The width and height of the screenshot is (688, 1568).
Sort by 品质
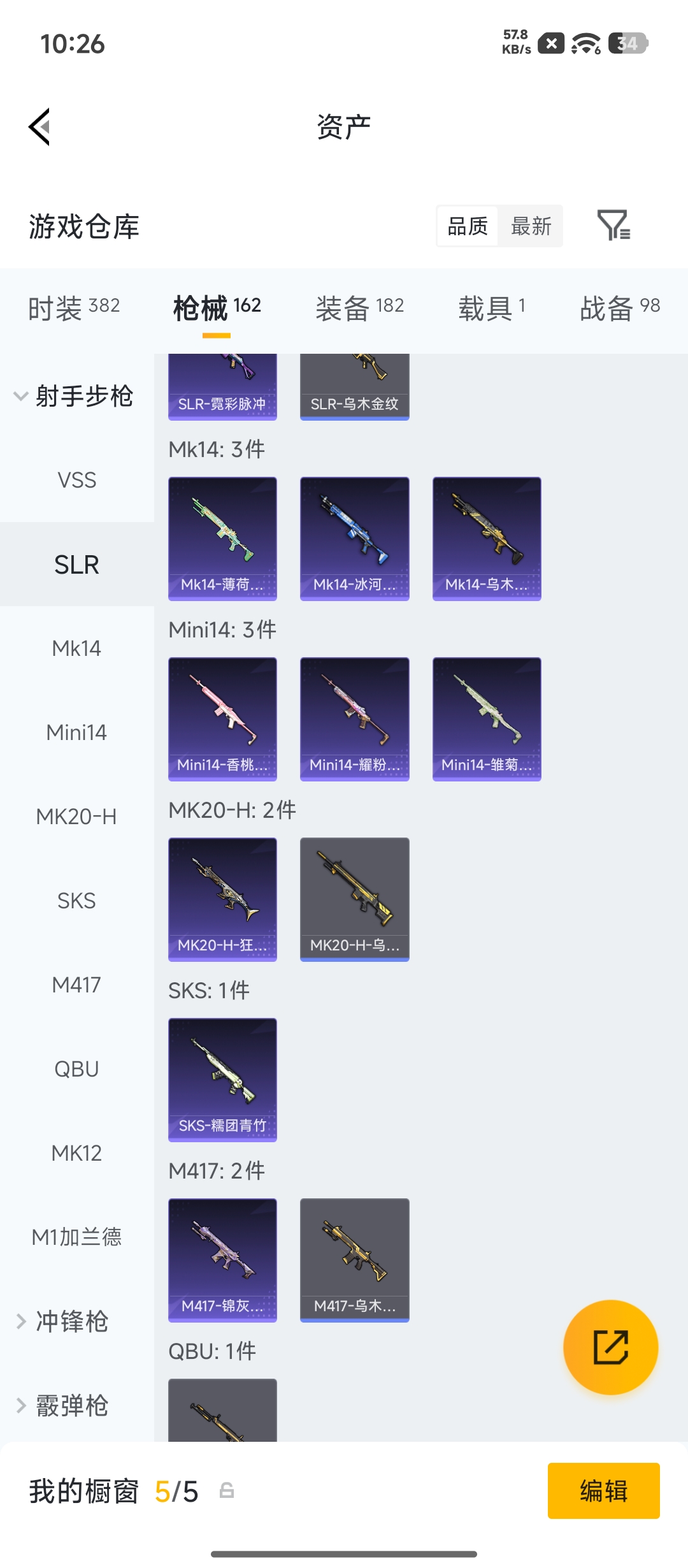point(468,226)
